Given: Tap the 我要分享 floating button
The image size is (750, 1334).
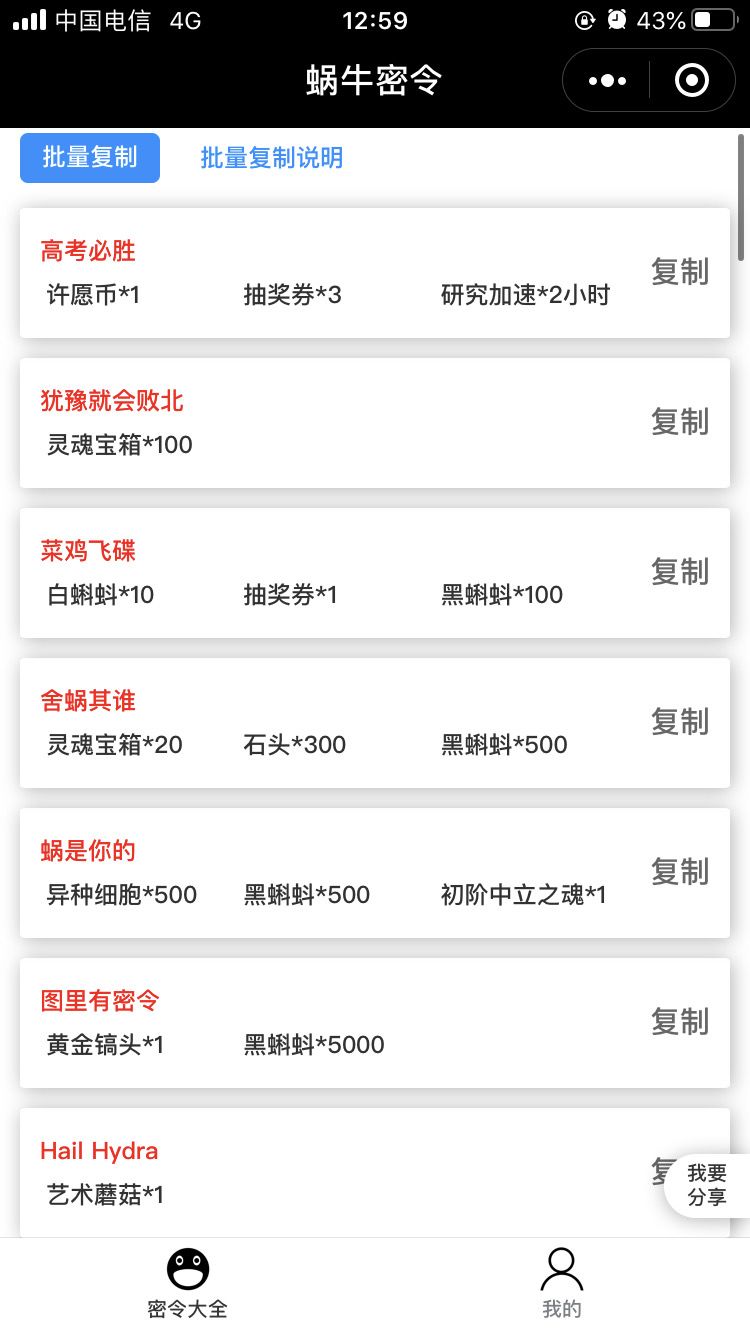Looking at the screenshot, I should pos(708,1185).
